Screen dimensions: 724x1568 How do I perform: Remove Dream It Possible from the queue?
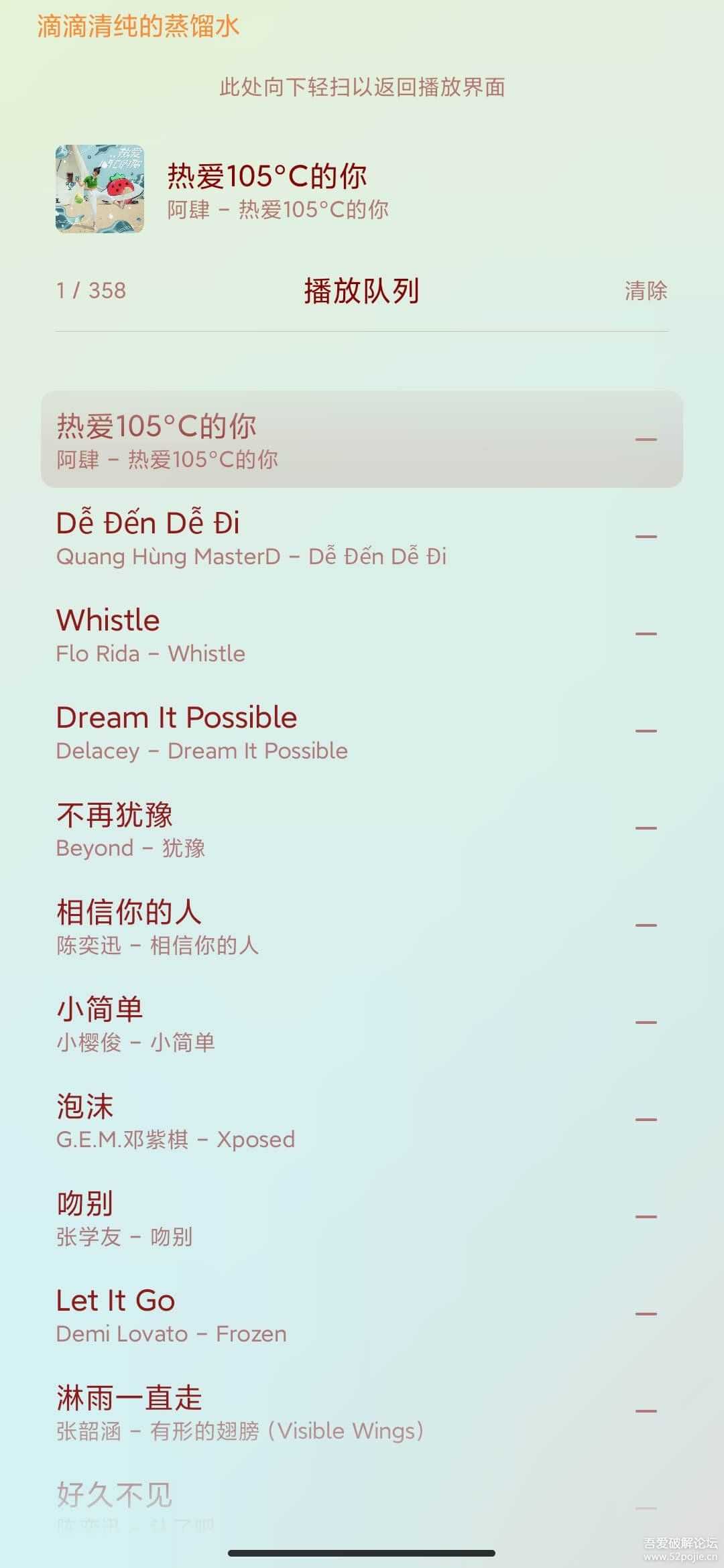pos(646,731)
